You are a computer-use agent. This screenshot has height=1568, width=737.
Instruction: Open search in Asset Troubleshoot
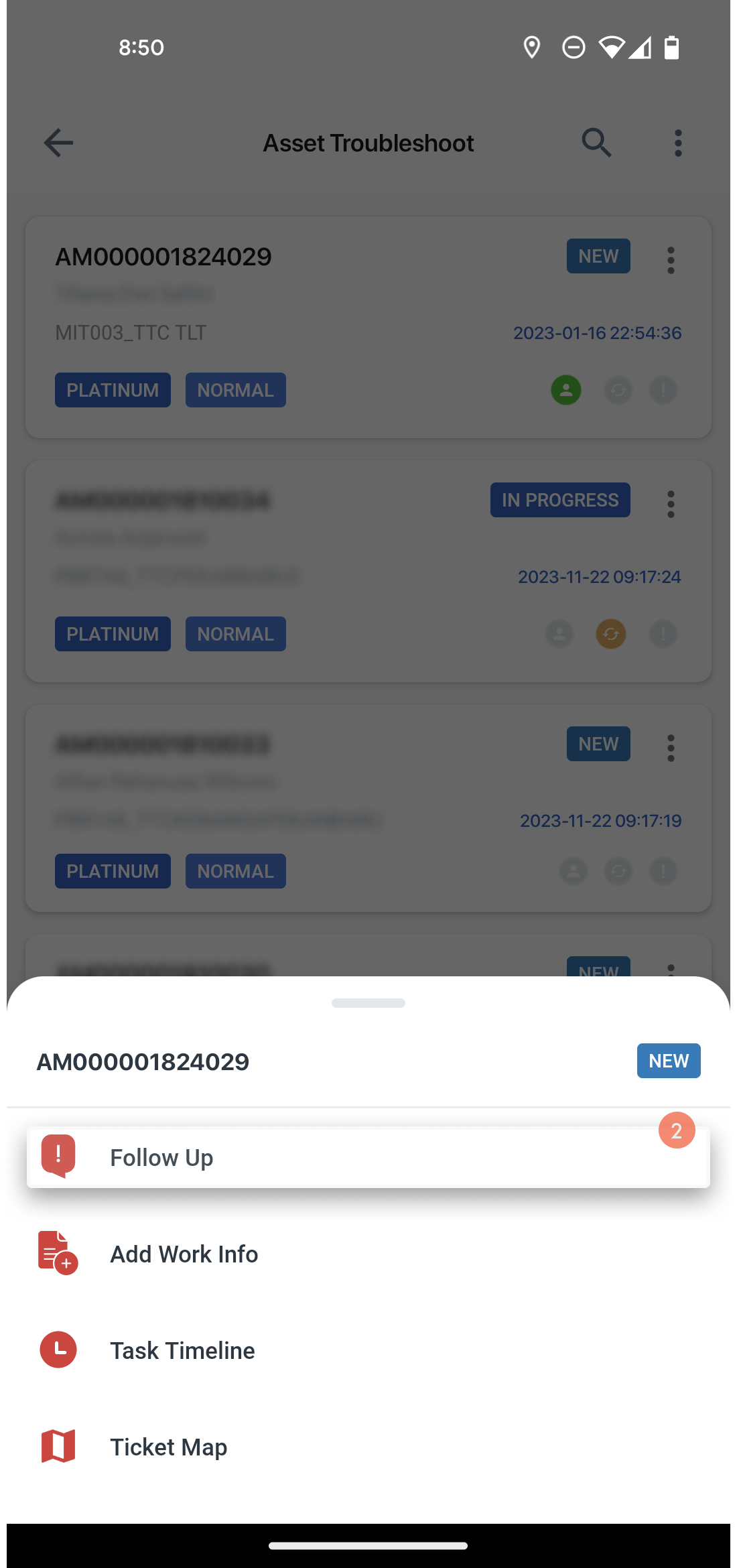[x=596, y=143]
